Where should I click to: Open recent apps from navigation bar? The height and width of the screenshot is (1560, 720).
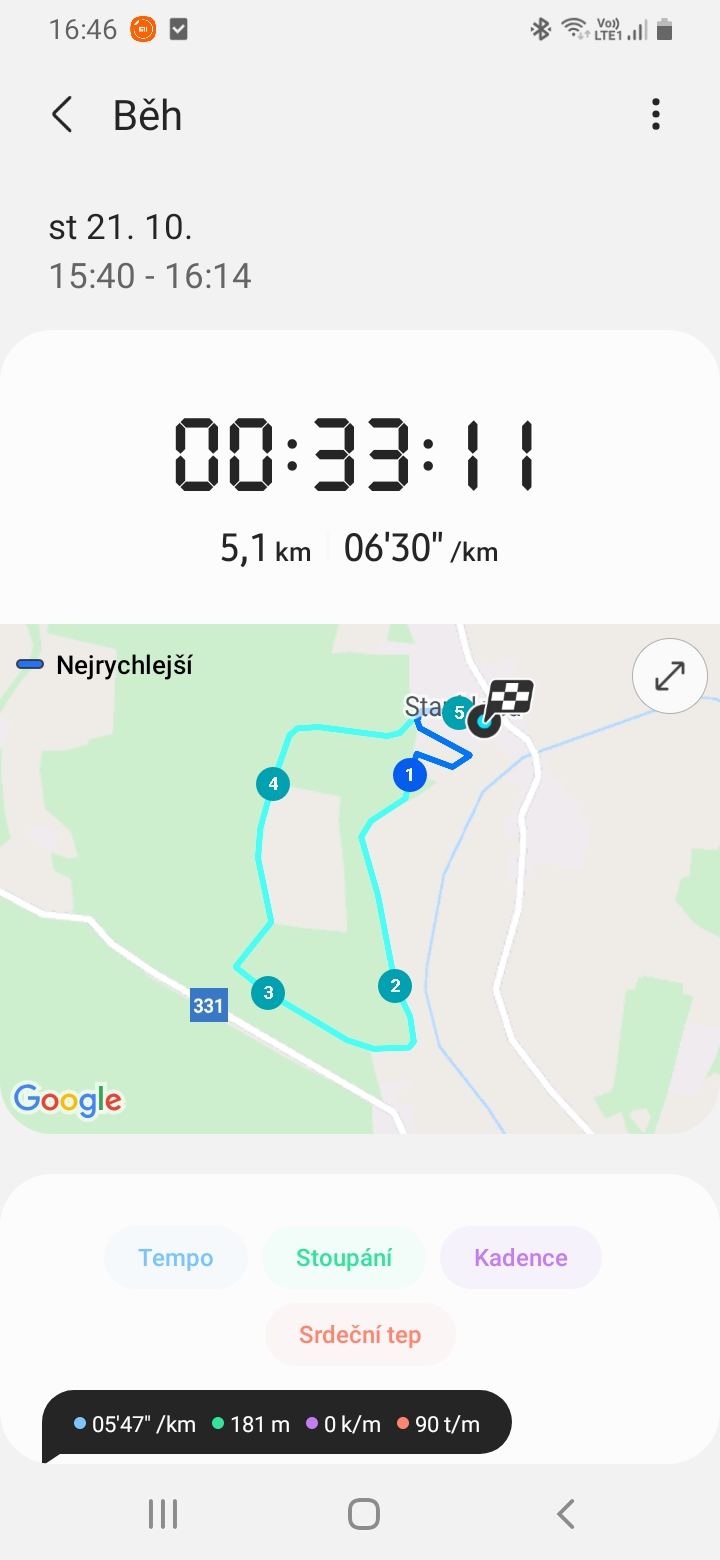click(163, 1513)
